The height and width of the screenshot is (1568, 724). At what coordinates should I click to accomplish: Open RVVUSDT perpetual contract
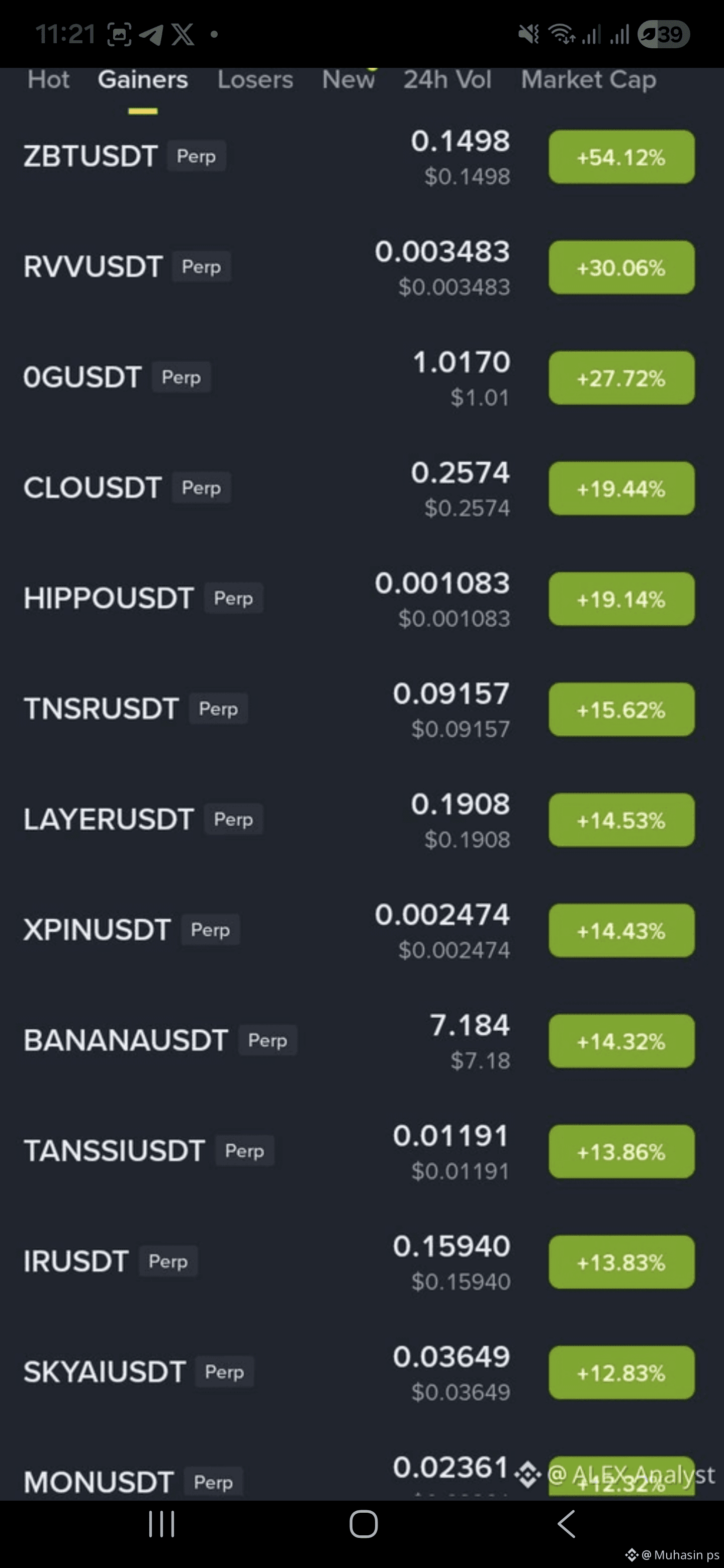point(93,266)
